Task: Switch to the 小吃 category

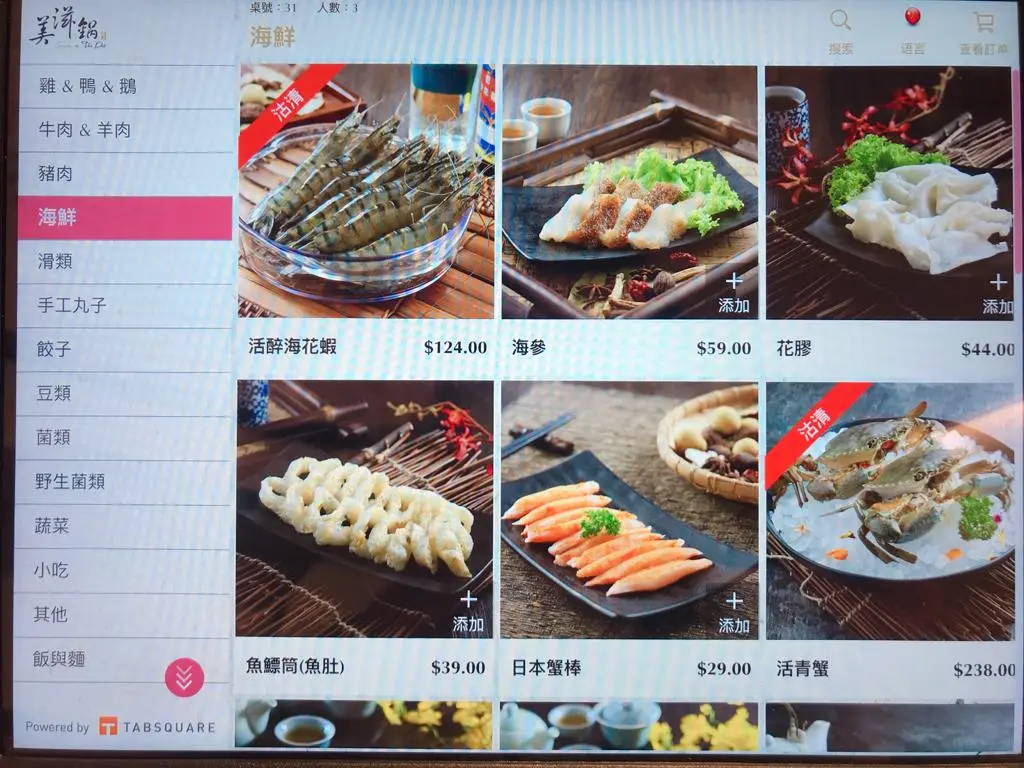Action: (125, 570)
